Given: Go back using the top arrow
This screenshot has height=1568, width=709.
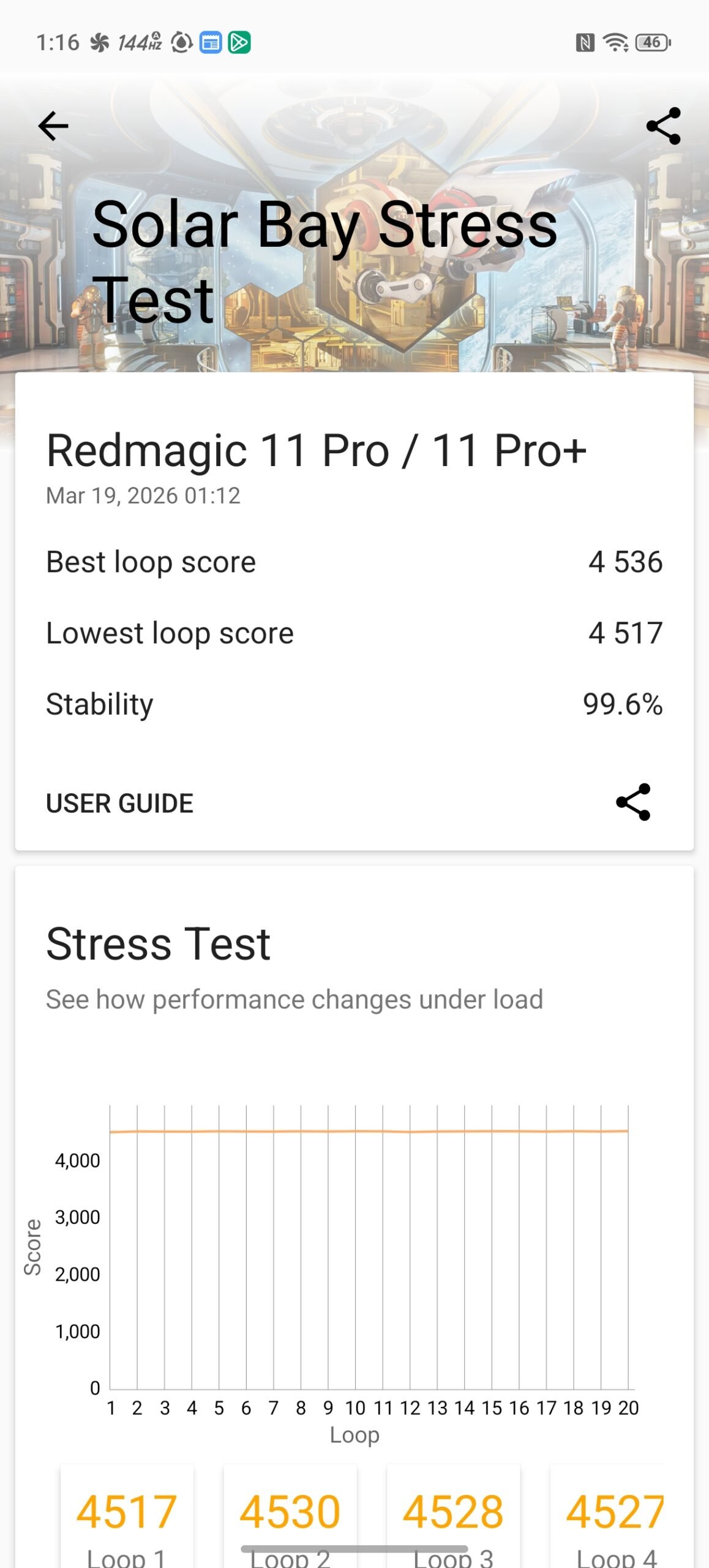Looking at the screenshot, I should click(53, 126).
